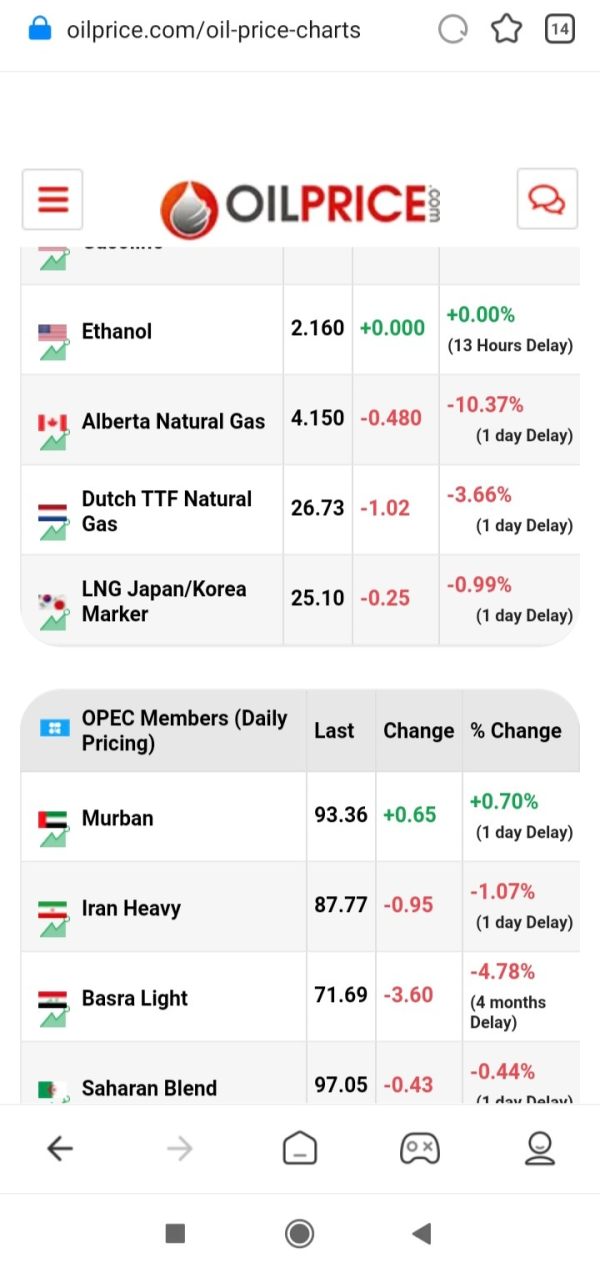The image size is (600, 1273).
Task: Open the tab switcher showing 14
Action: tap(560, 30)
